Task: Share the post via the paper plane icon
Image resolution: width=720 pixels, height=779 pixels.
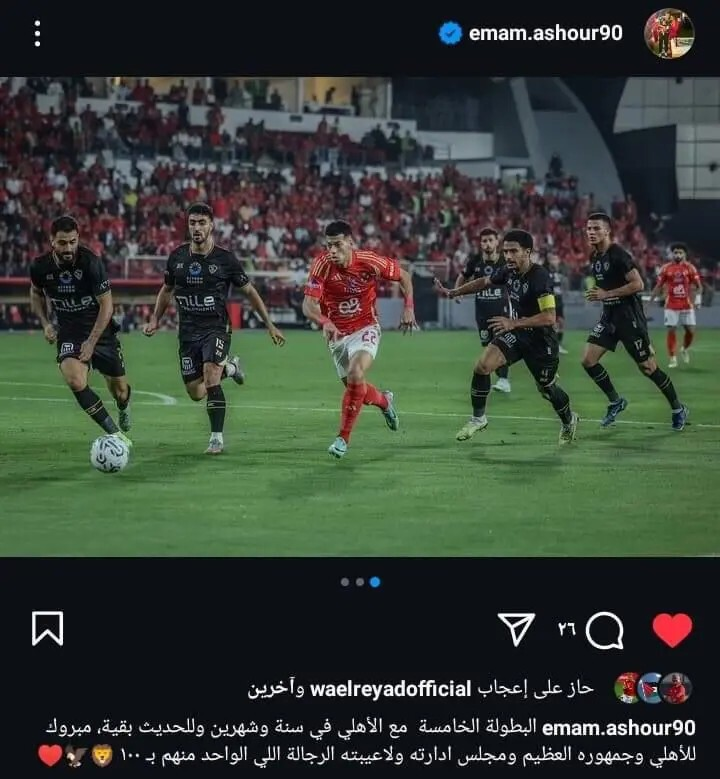Action: point(516,629)
